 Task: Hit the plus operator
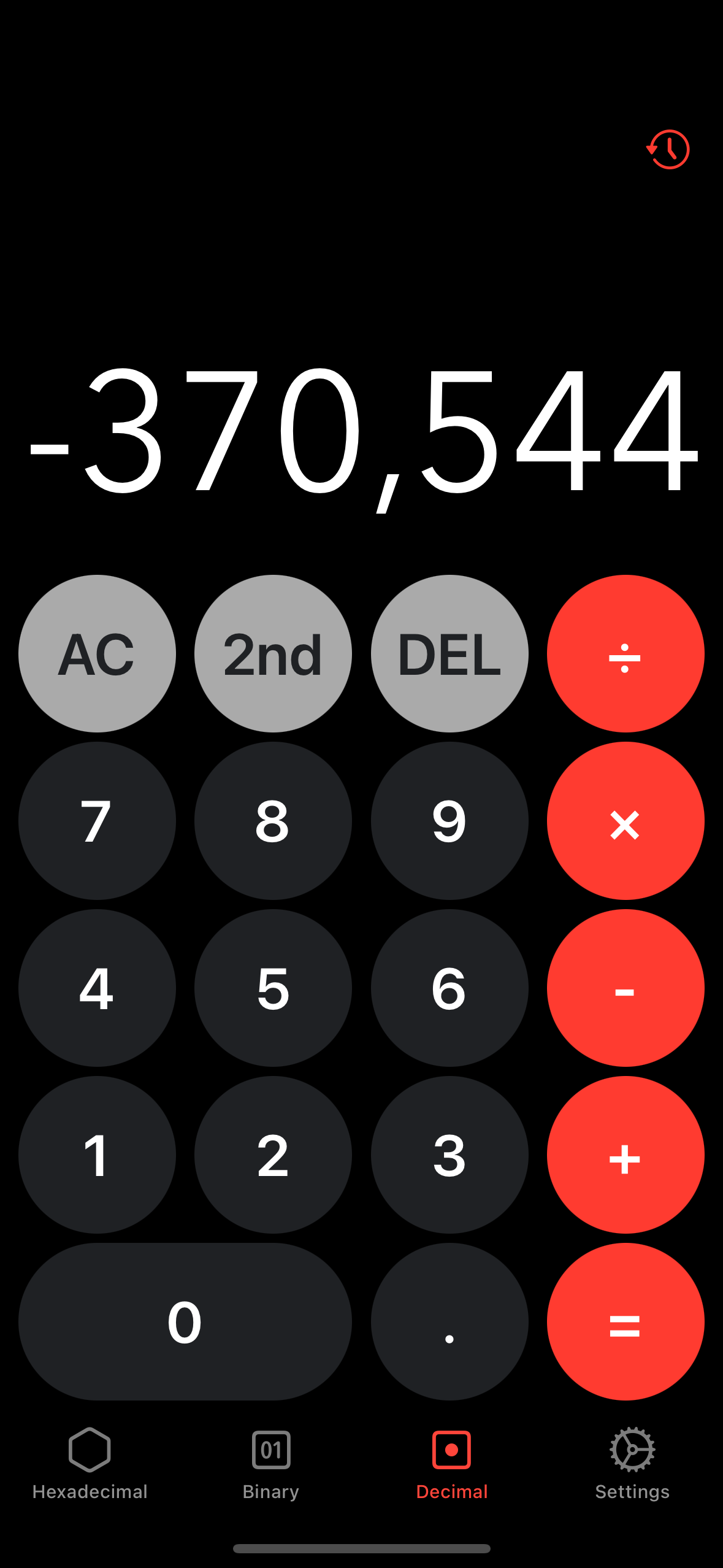tap(625, 1155)
